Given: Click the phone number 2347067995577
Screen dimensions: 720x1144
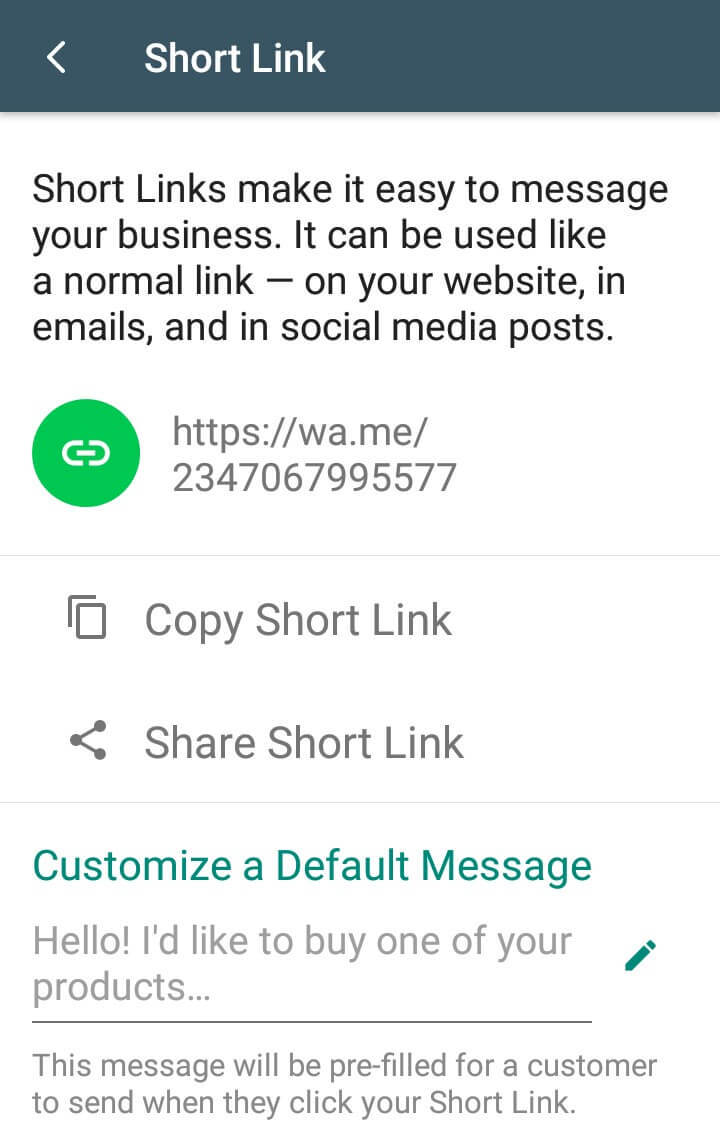Looking at the screenshot, I should (313, 477).
